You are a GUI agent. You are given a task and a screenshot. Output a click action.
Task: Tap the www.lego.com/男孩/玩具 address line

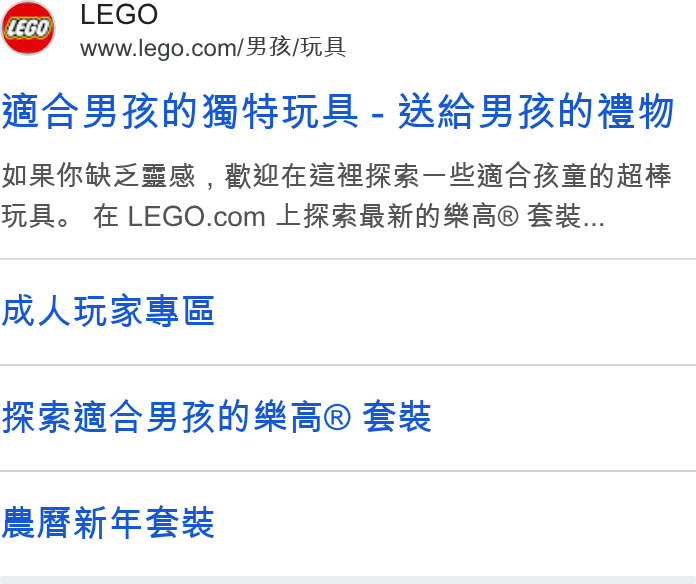pos(213,47)
